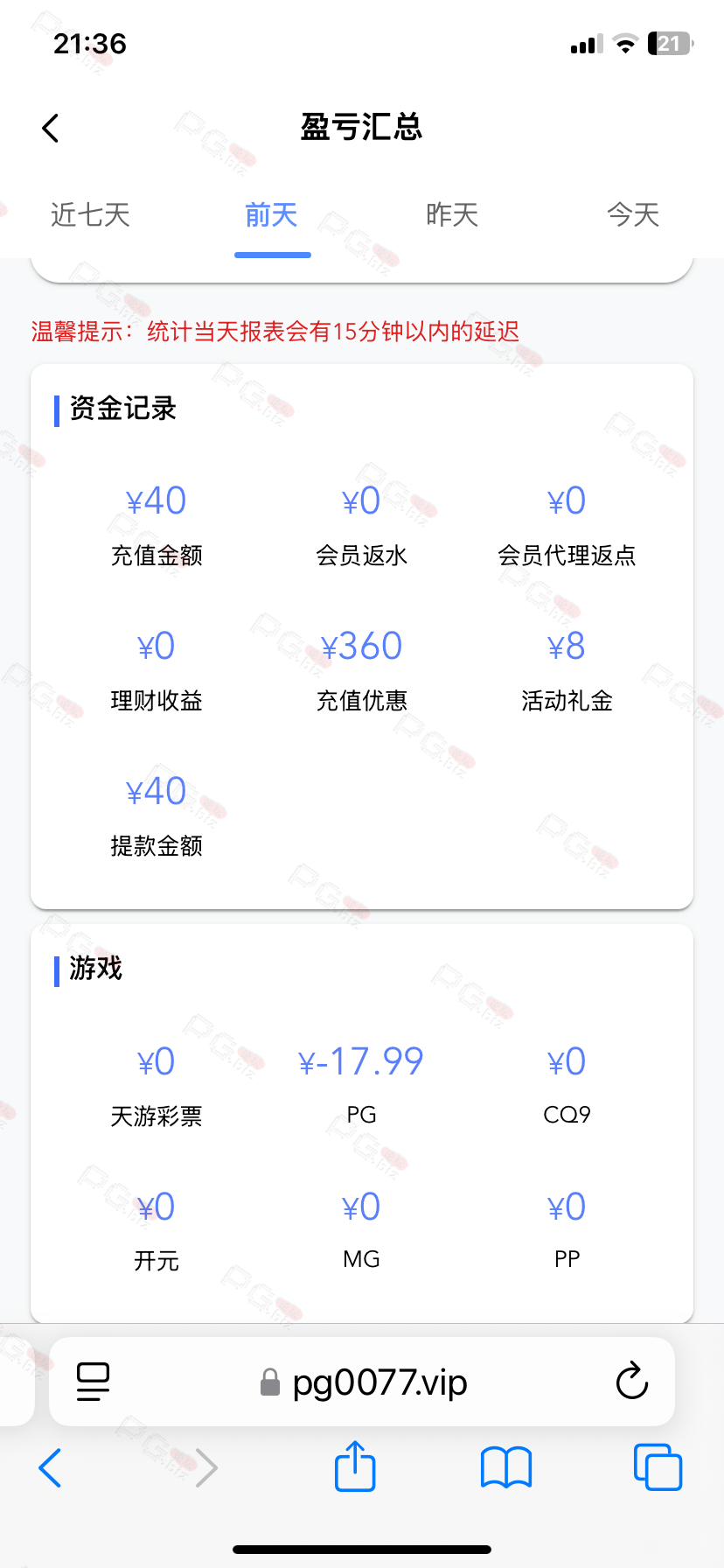Reload the page with the refresh icon
This screenshot has width=724, height=1568.
coord(631,1382)
